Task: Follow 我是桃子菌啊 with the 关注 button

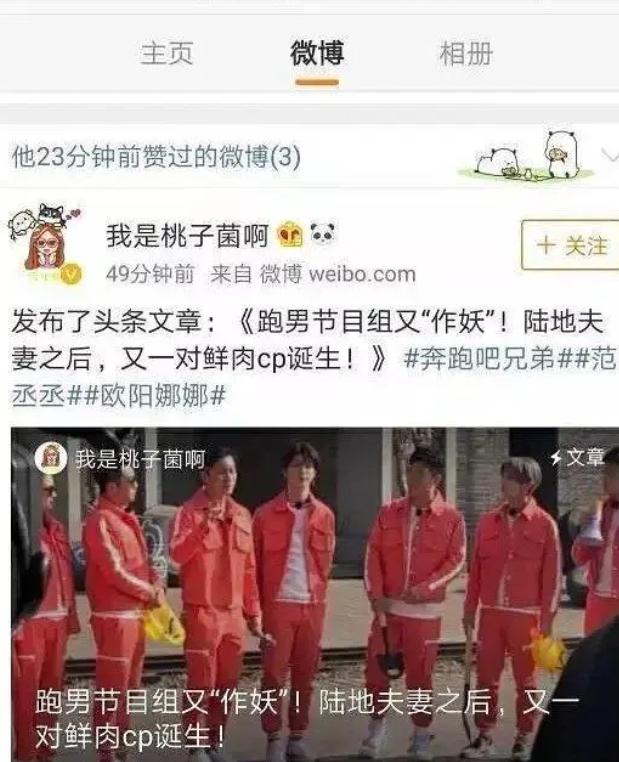Action: (567, 246)
